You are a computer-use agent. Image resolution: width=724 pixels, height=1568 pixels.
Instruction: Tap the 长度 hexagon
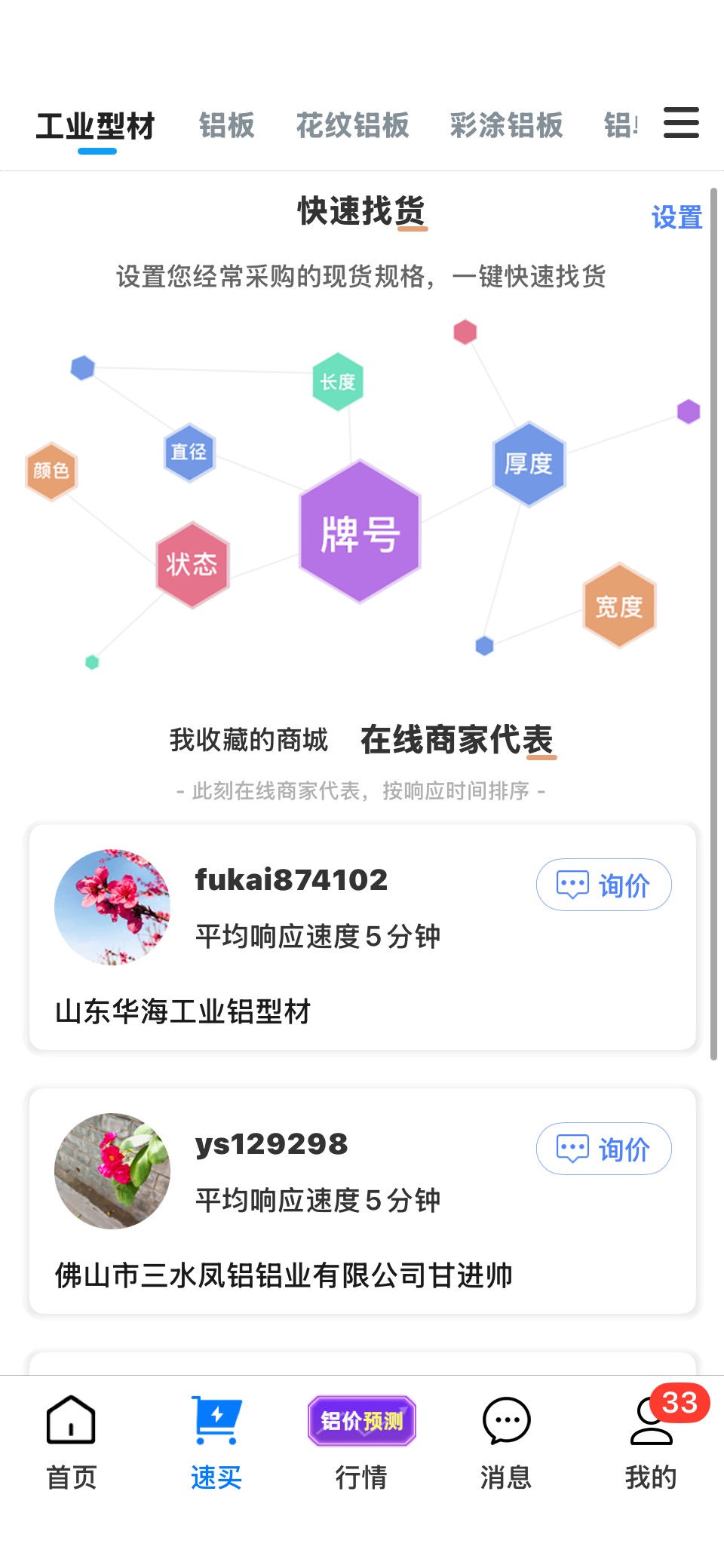point(337,382)
